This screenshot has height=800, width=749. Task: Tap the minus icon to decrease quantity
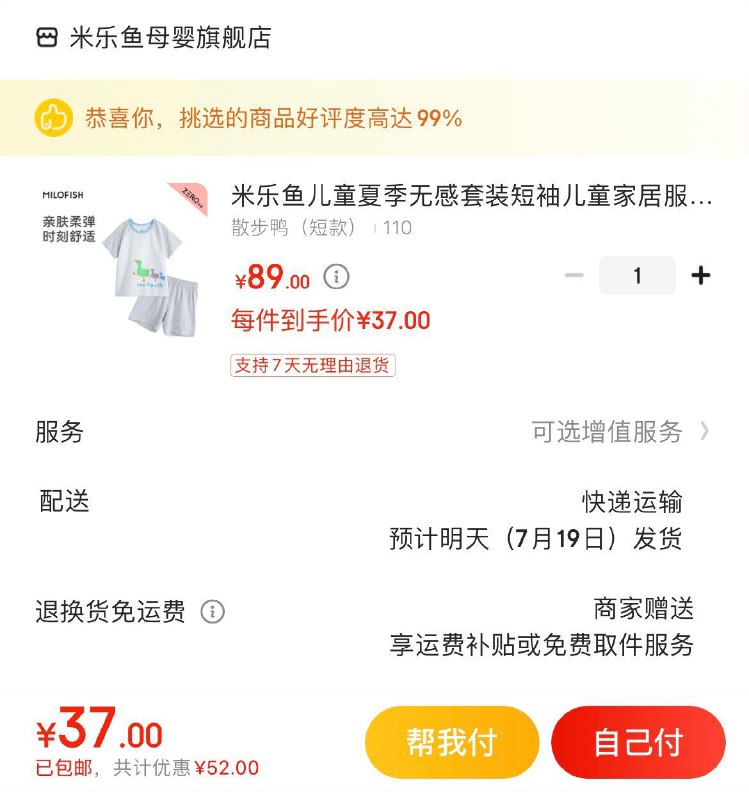pyautogui.click(x=574, y=274)
